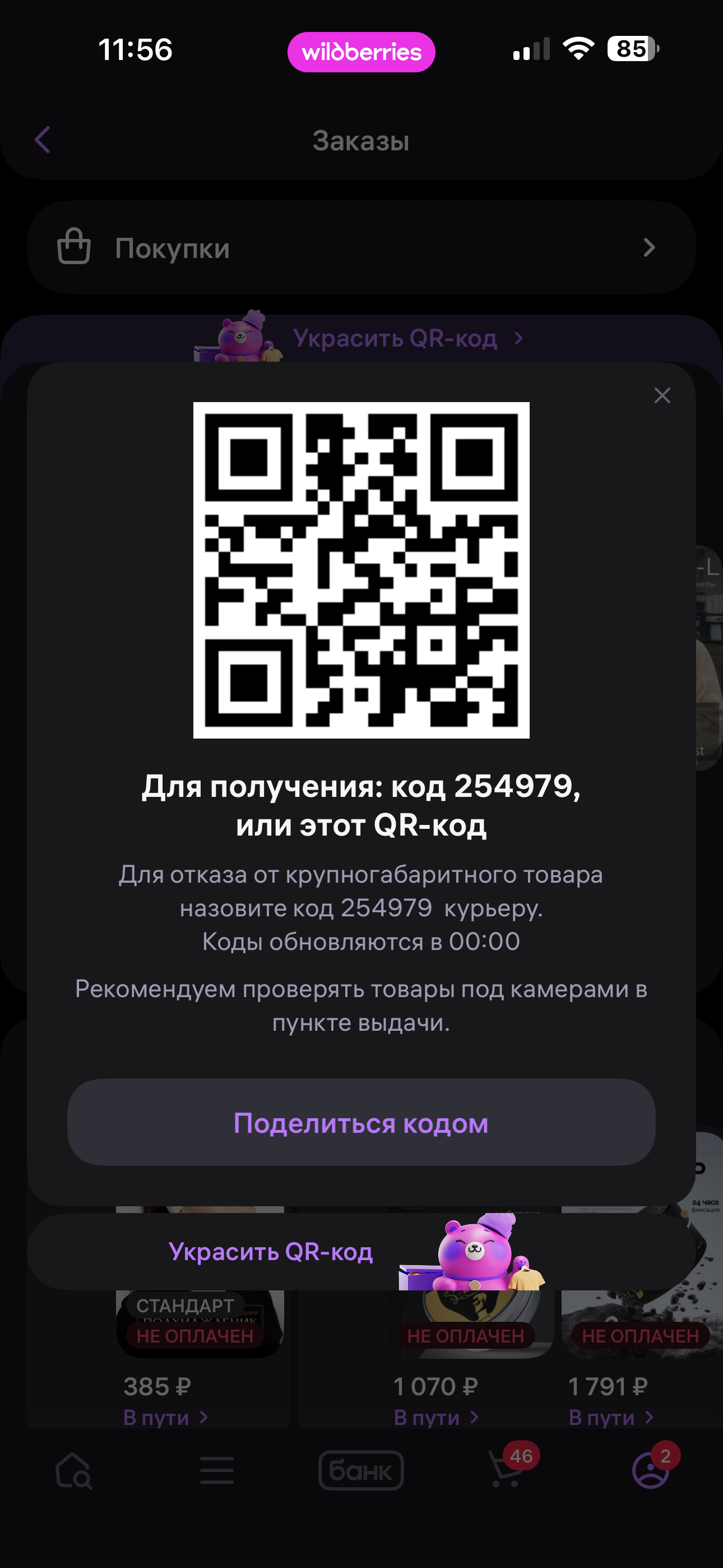Switch to the profile tab

pyautogui.click(x=650, y=1470)
